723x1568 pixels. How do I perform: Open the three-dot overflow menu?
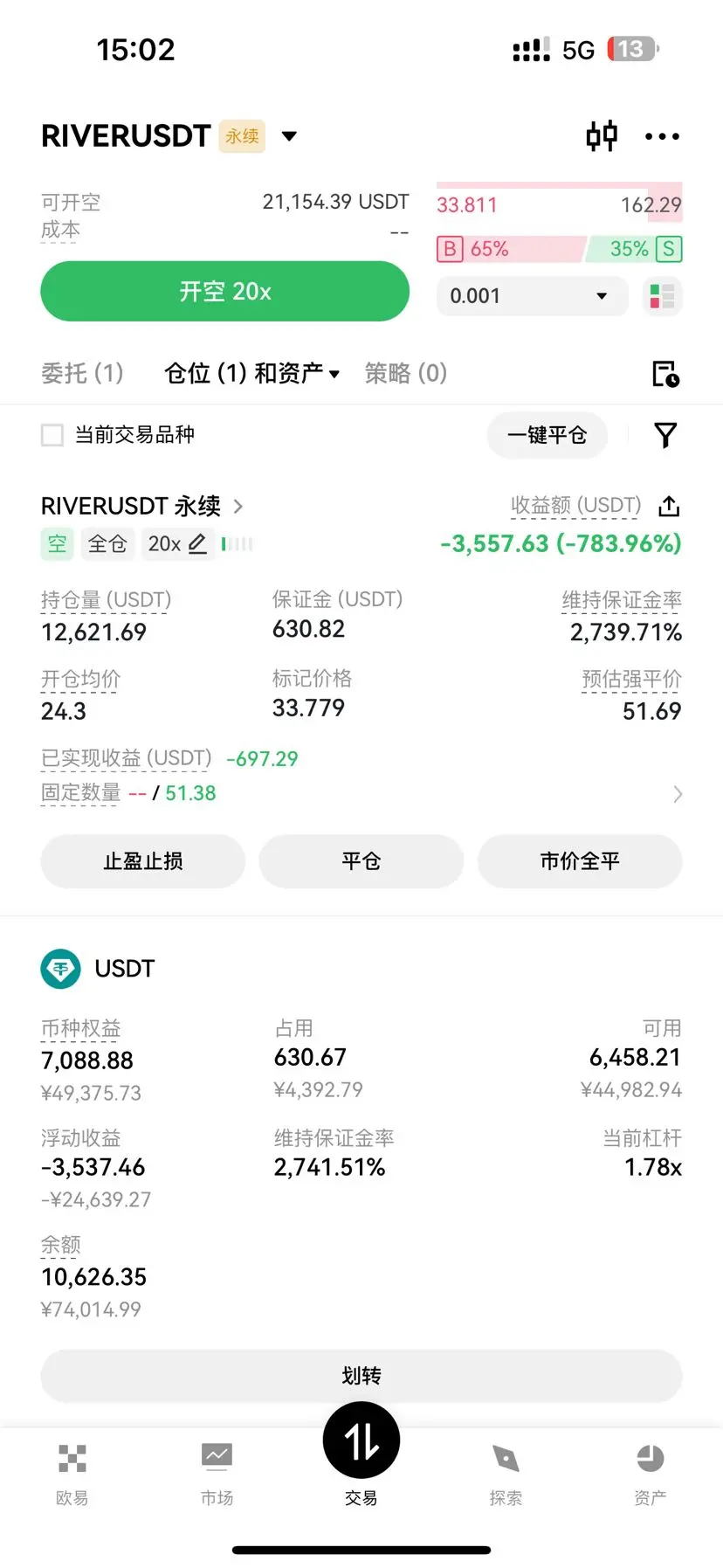pos(662,136)
